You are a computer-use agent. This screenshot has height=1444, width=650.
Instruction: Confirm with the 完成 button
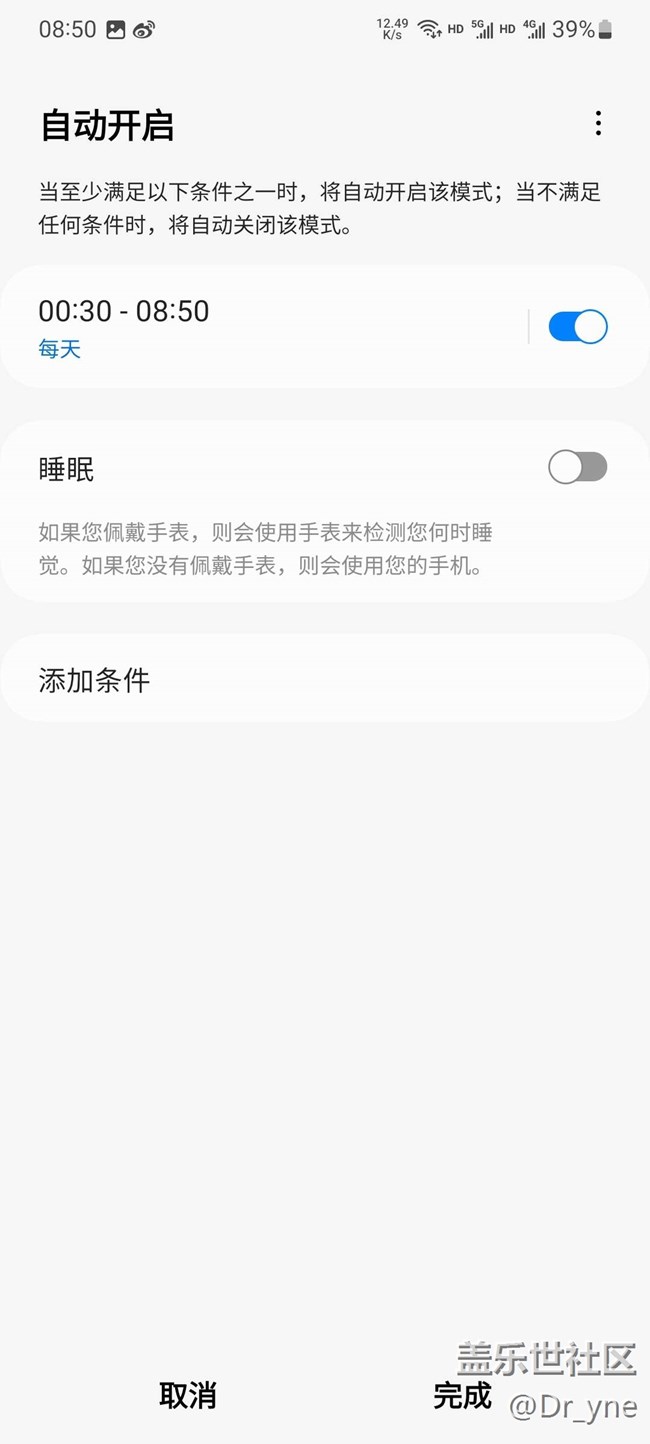(x=462, y=1395)
